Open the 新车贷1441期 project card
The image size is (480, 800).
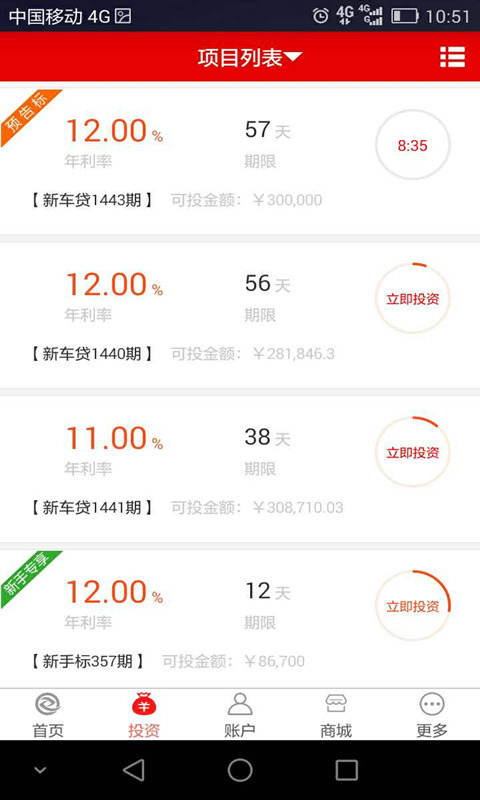[240, 469]
